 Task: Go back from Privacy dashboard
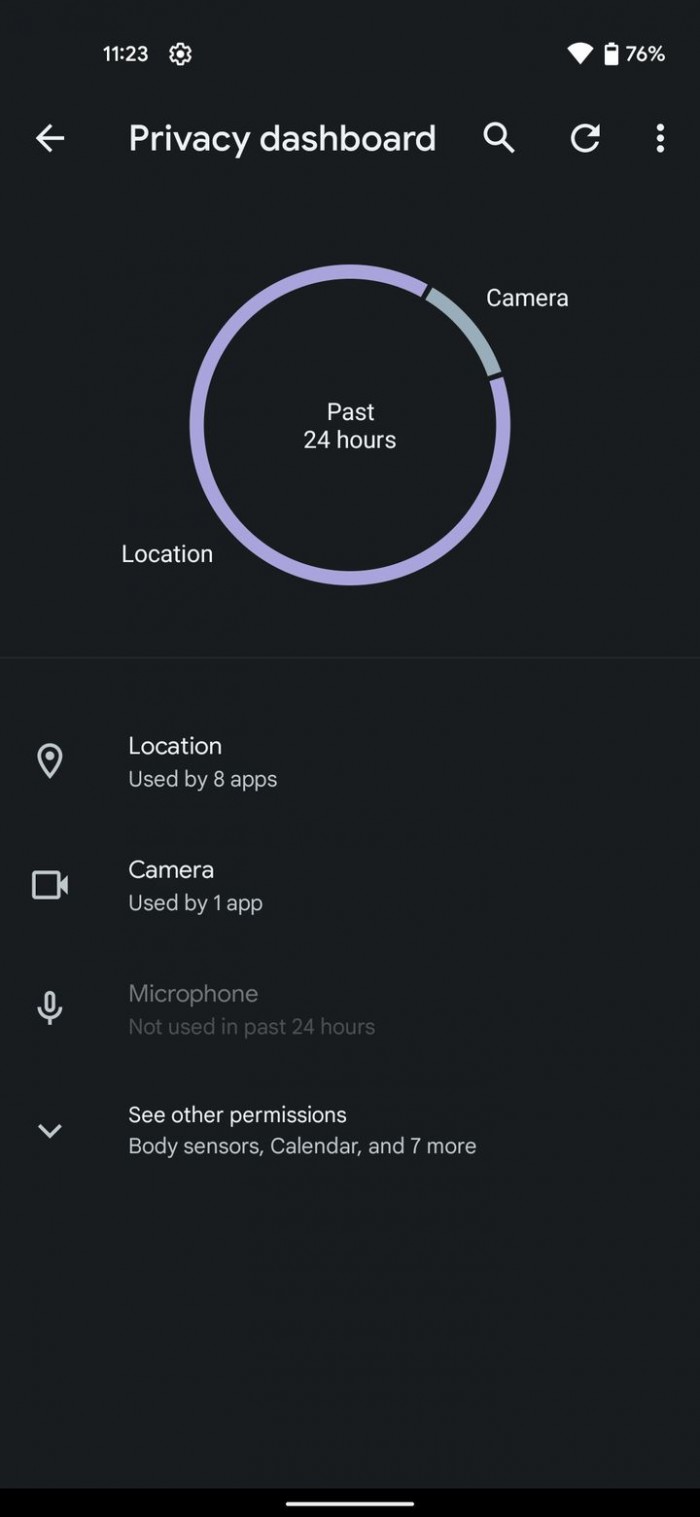50,139
